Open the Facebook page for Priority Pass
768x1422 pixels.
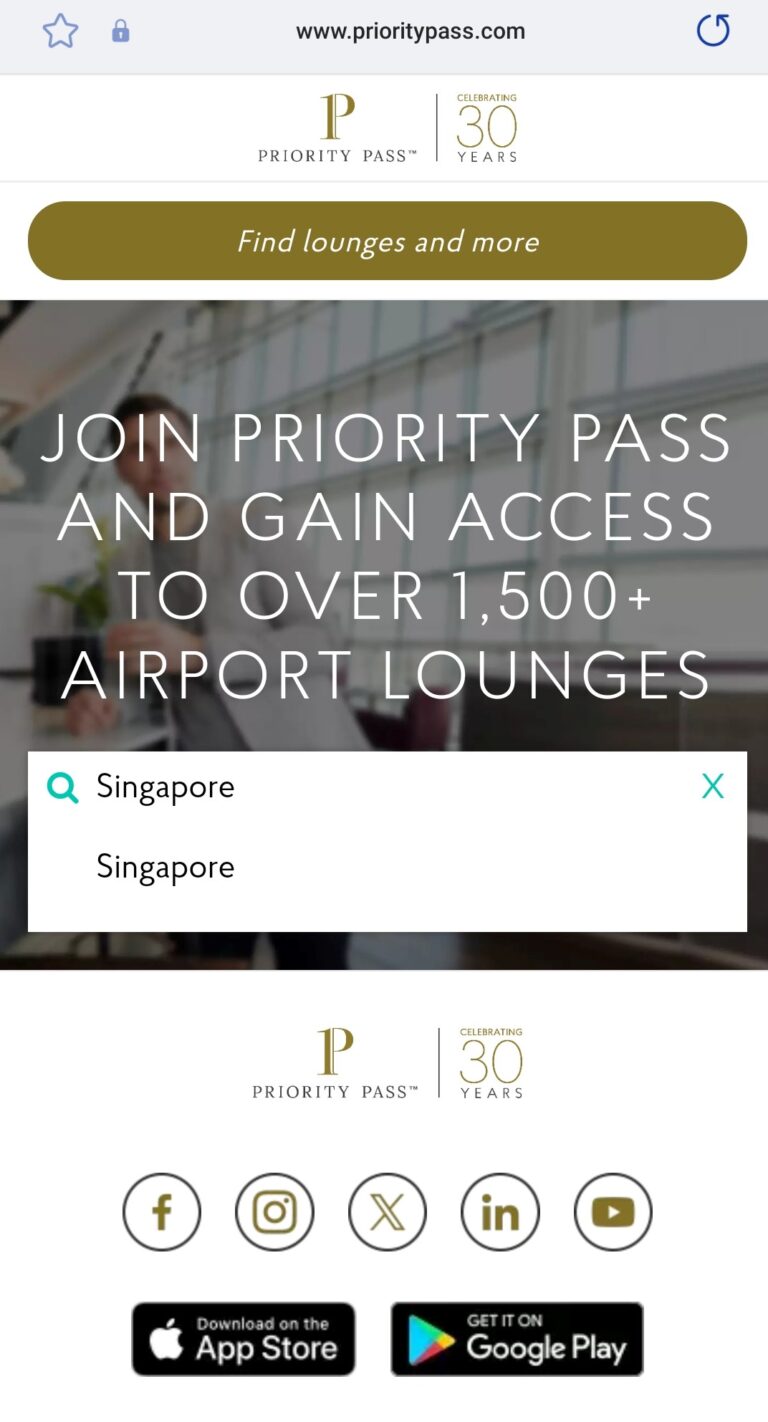tap(161, 1212)
